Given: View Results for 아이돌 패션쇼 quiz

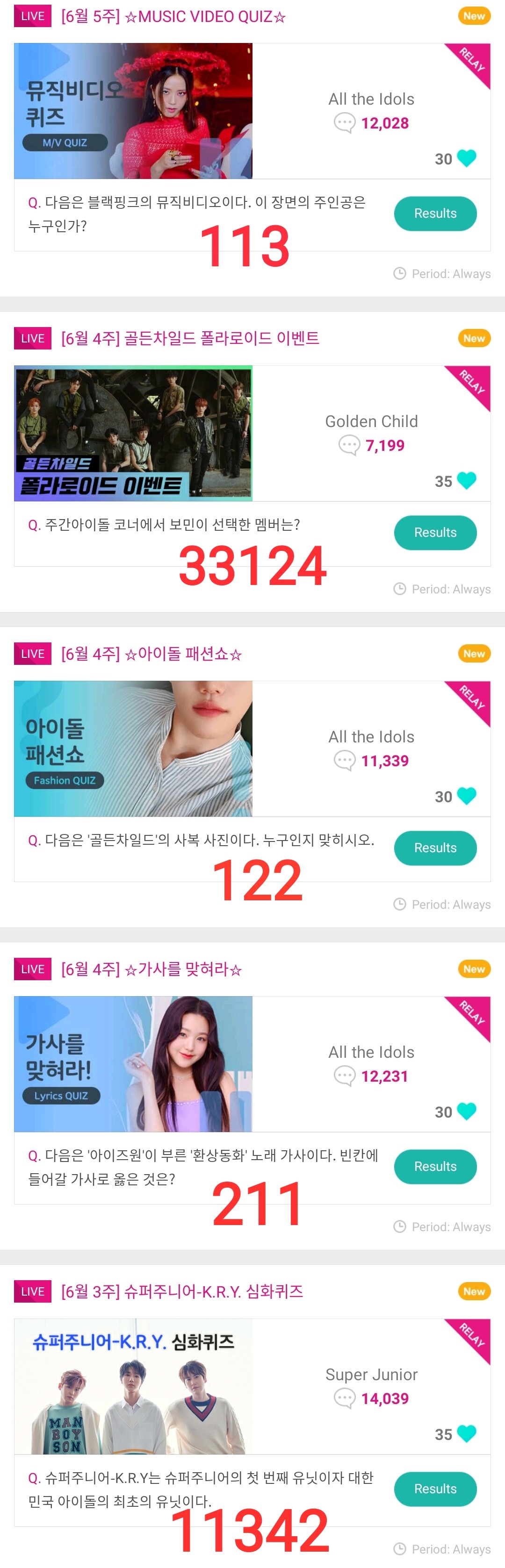Looking at the screenshot, I should coord(435,848).
